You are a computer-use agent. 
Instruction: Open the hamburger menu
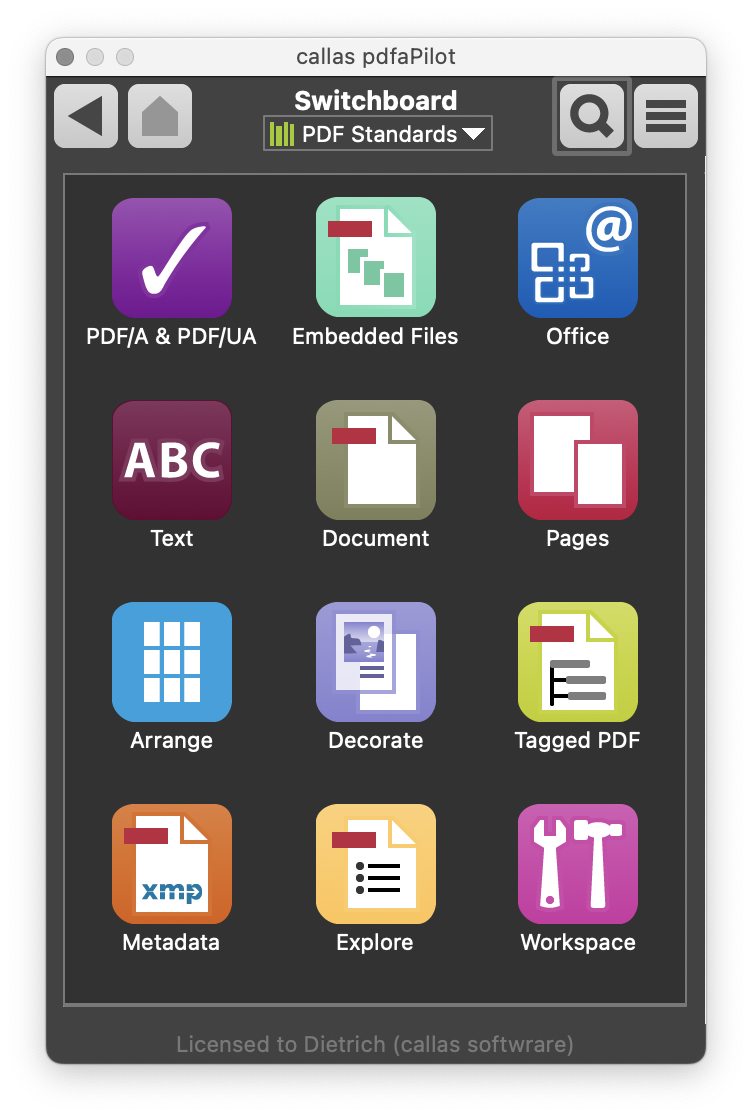tap(666, 117)
